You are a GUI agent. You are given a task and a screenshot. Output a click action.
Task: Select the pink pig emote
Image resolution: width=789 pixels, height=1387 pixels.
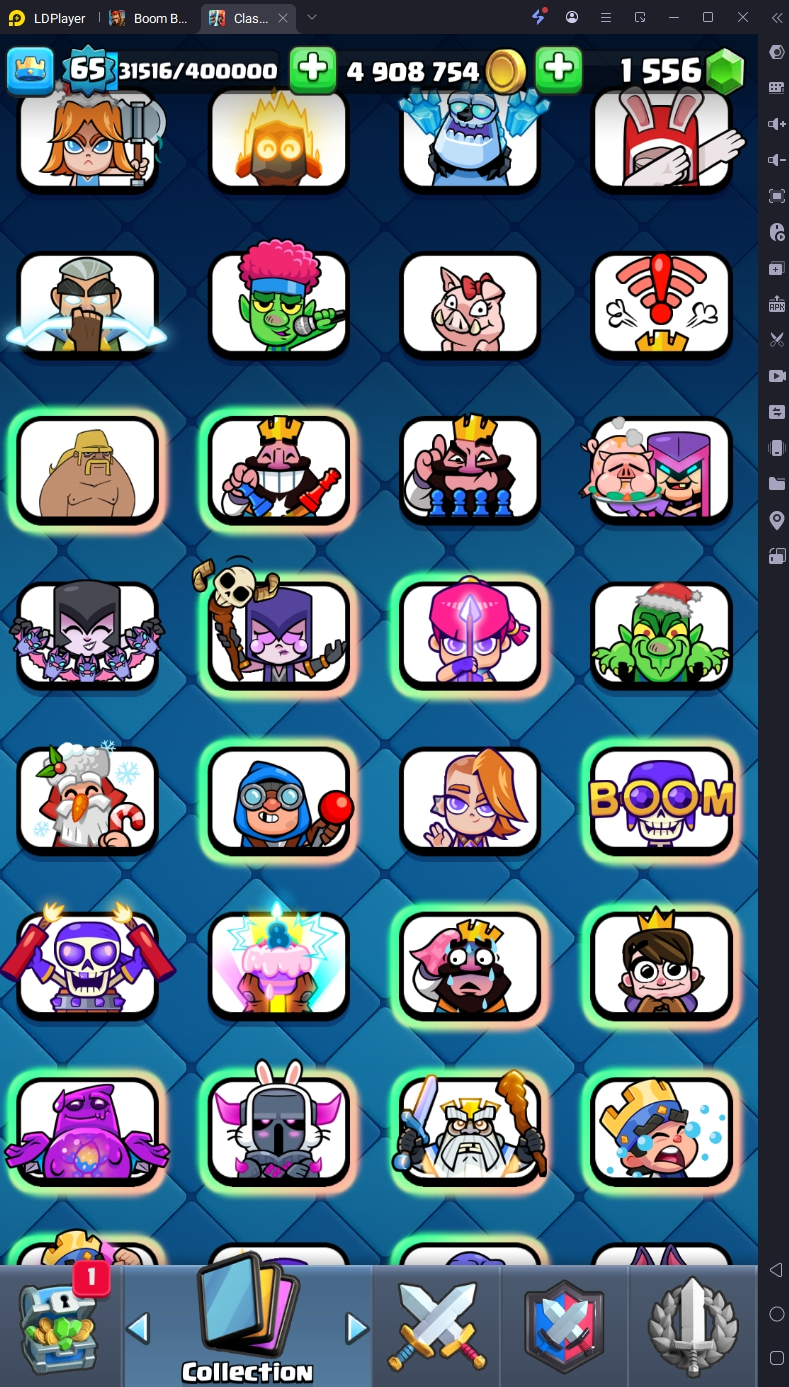click(x=470, y=304)
